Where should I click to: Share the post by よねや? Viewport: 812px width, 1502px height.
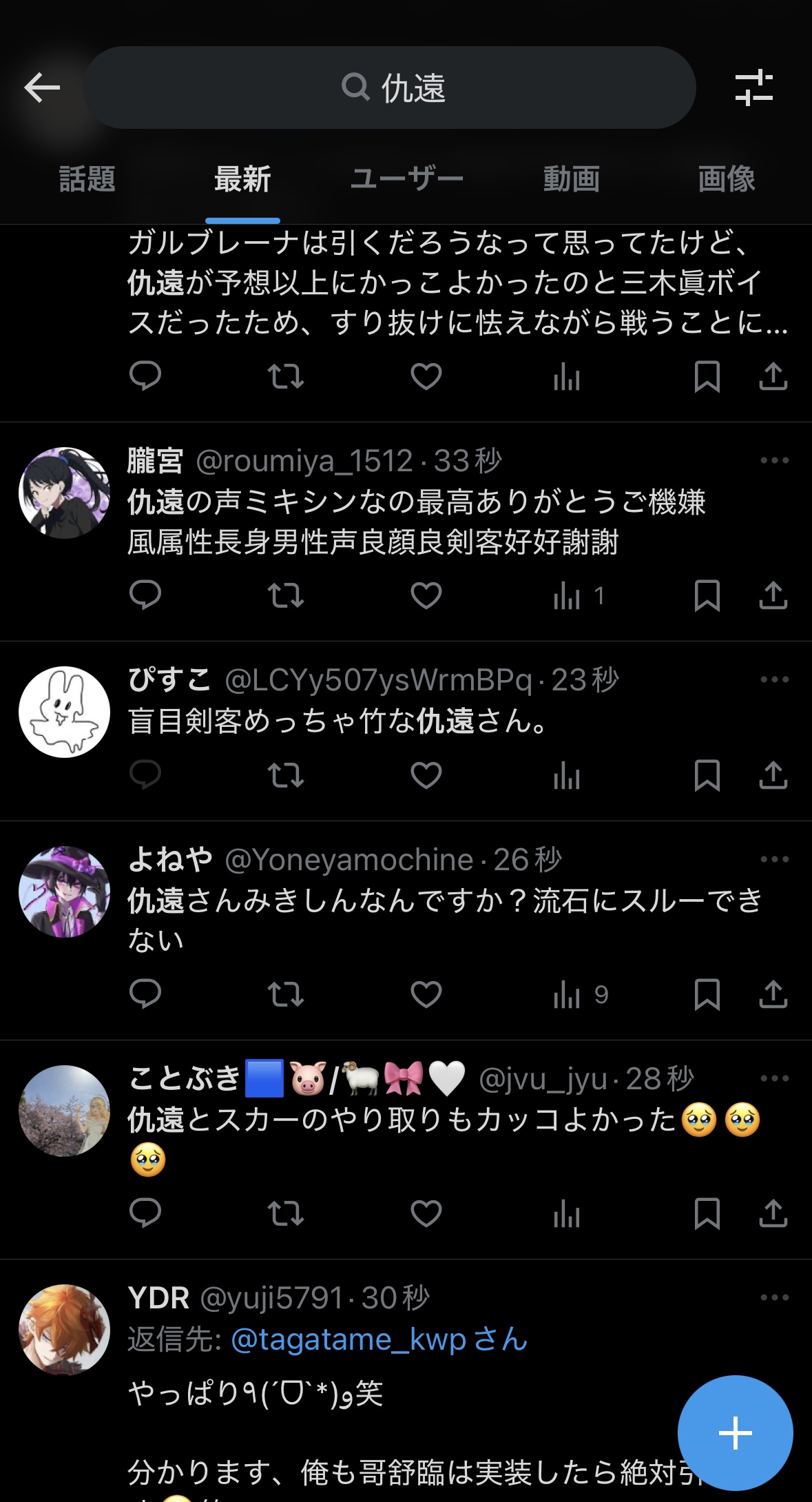tap(773, 994)
